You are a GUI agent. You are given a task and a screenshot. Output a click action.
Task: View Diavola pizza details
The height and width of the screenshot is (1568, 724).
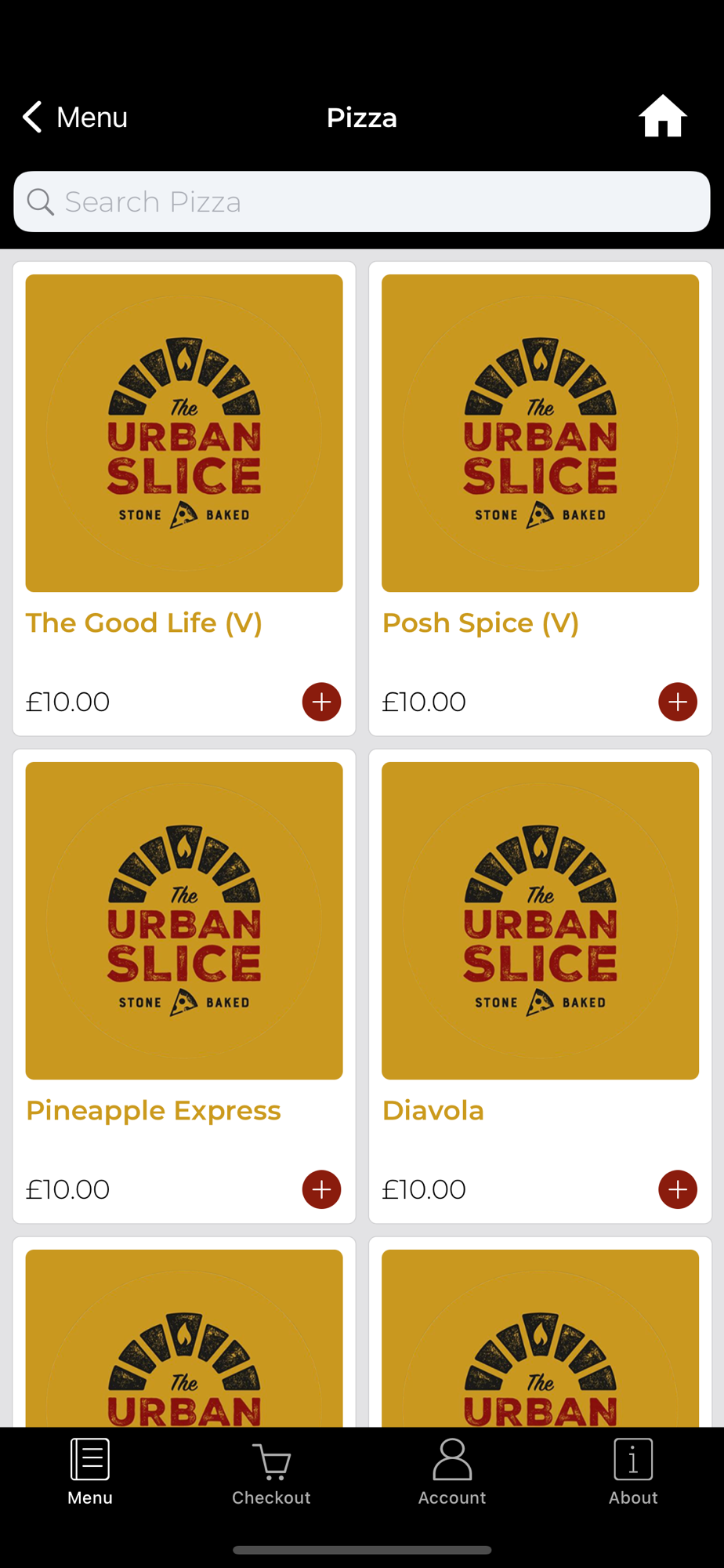(540, 921)
